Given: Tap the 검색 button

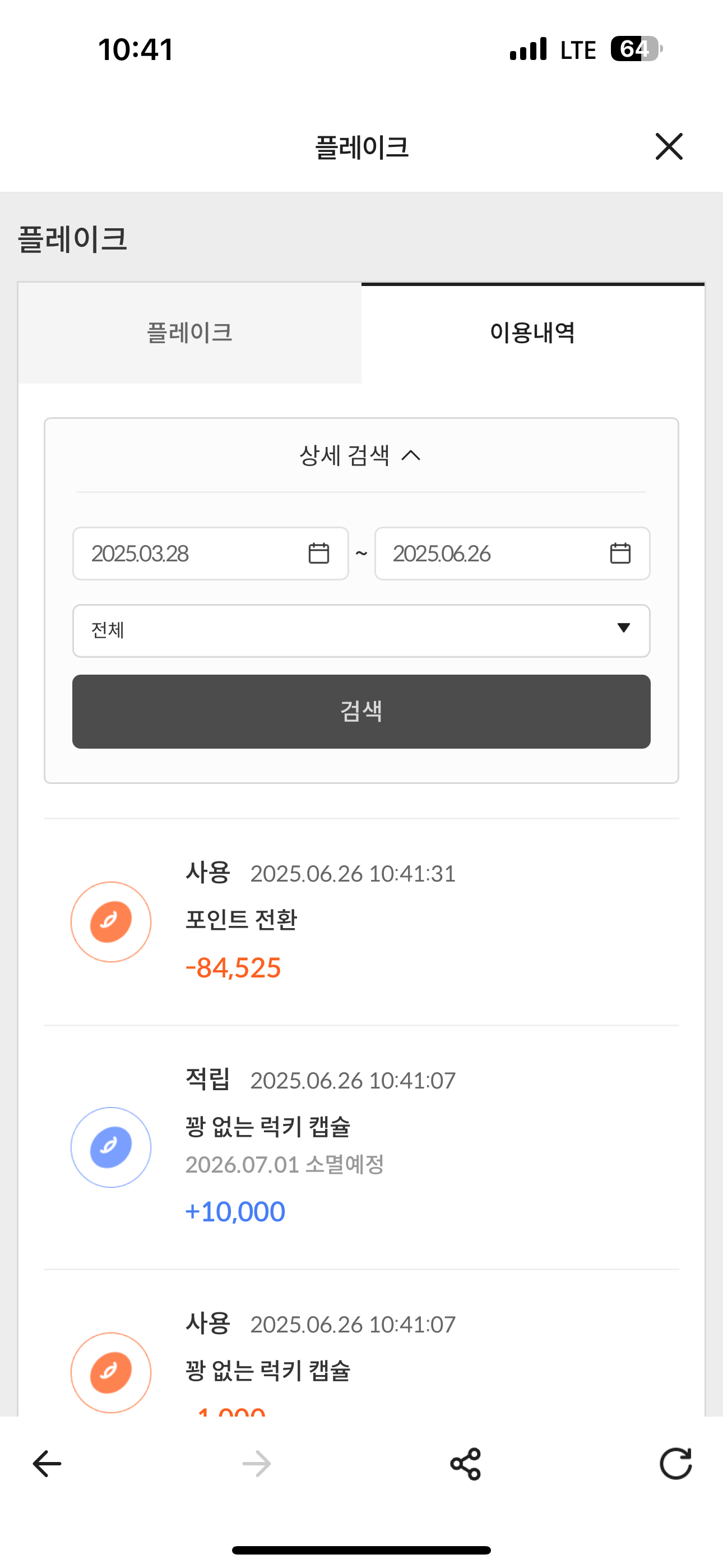Looking at the screenshot, I should [361, 712].
